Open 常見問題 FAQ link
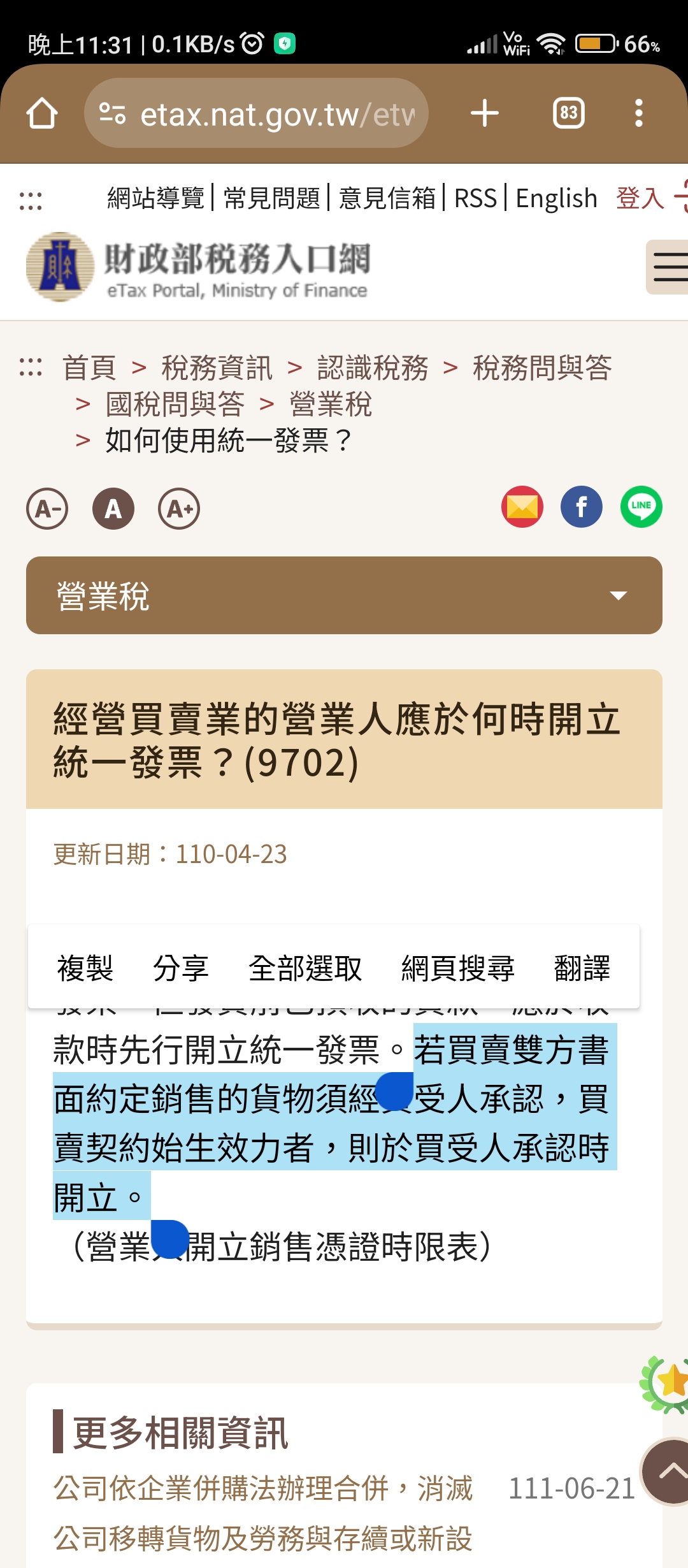The width and height of the screenshot is (688, 1568). tap(271, 198)
